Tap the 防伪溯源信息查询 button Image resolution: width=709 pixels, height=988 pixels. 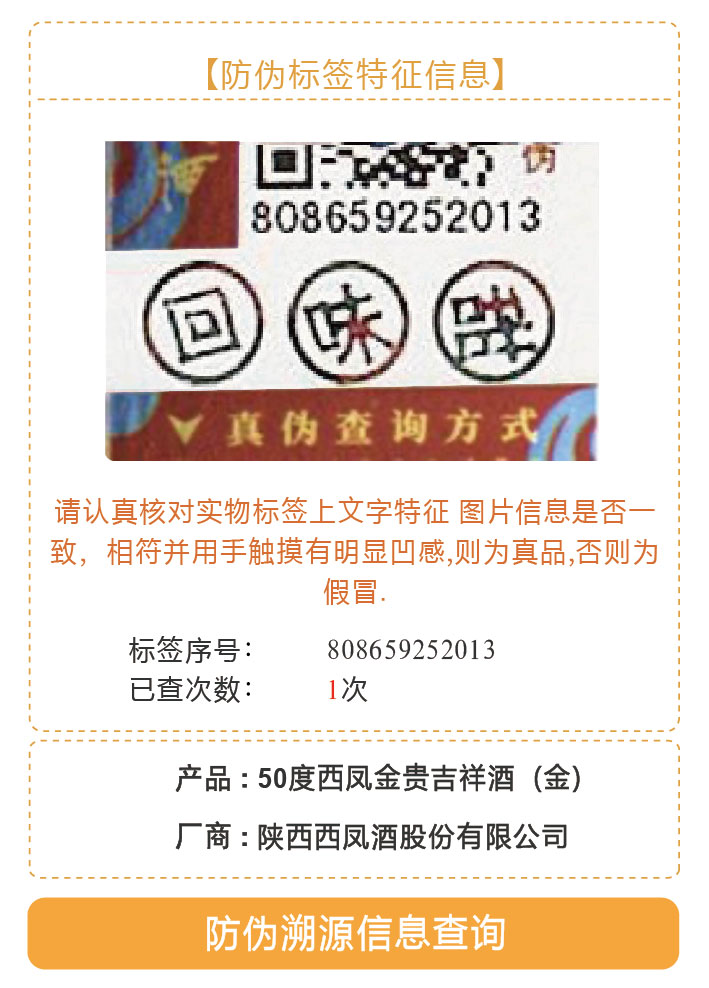(354, 933)
